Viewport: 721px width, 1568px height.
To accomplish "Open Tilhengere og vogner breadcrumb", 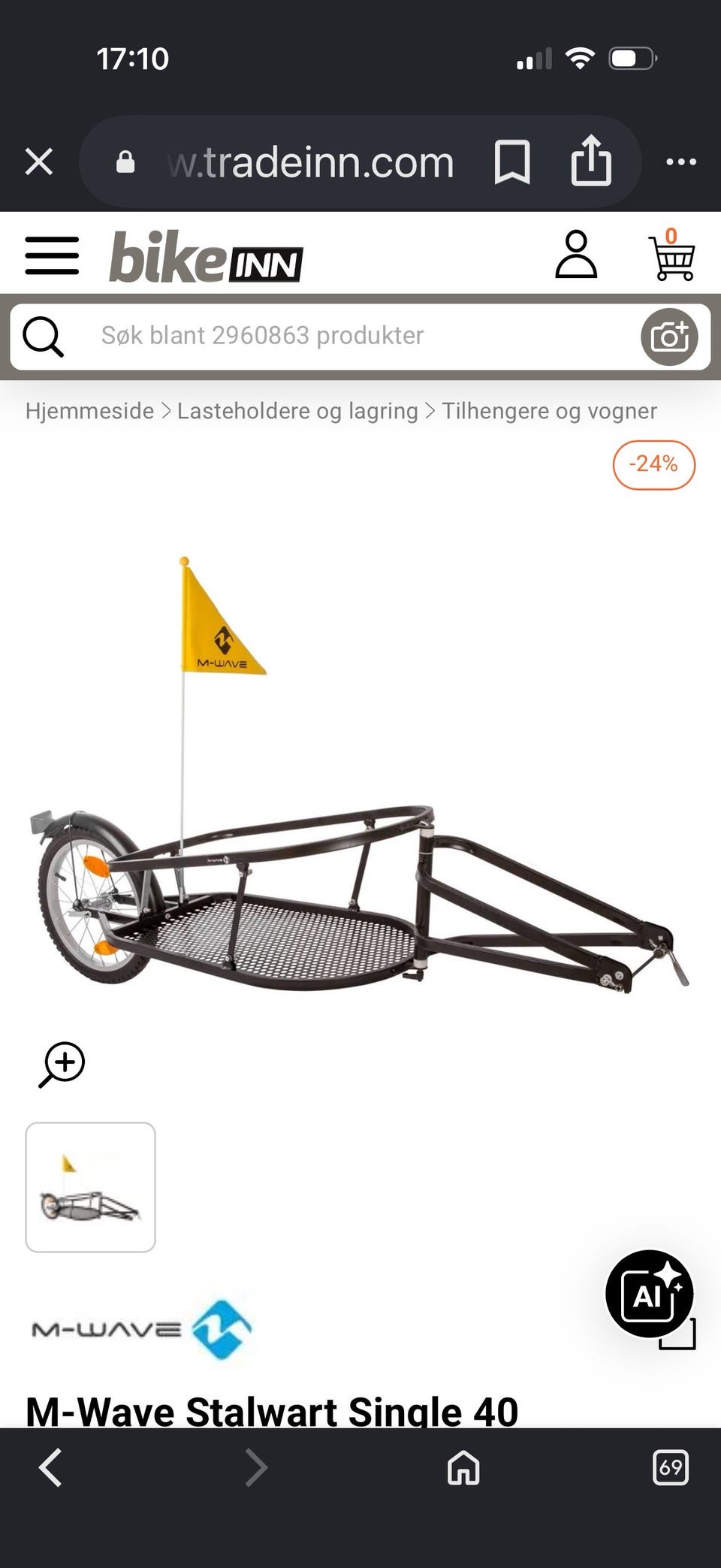I will pos(549,411).
